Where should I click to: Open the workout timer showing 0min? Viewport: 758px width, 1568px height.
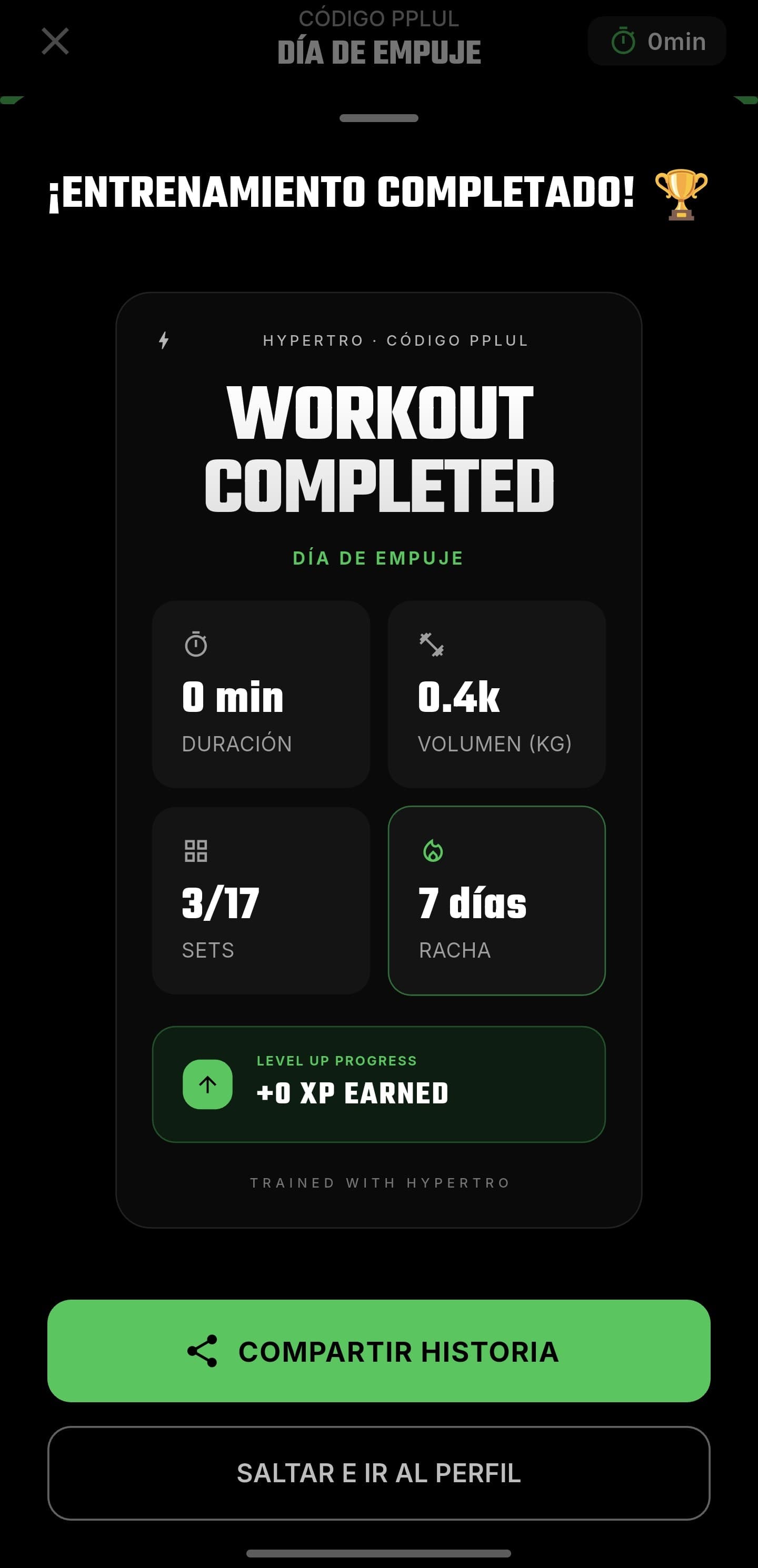(656, 41)
